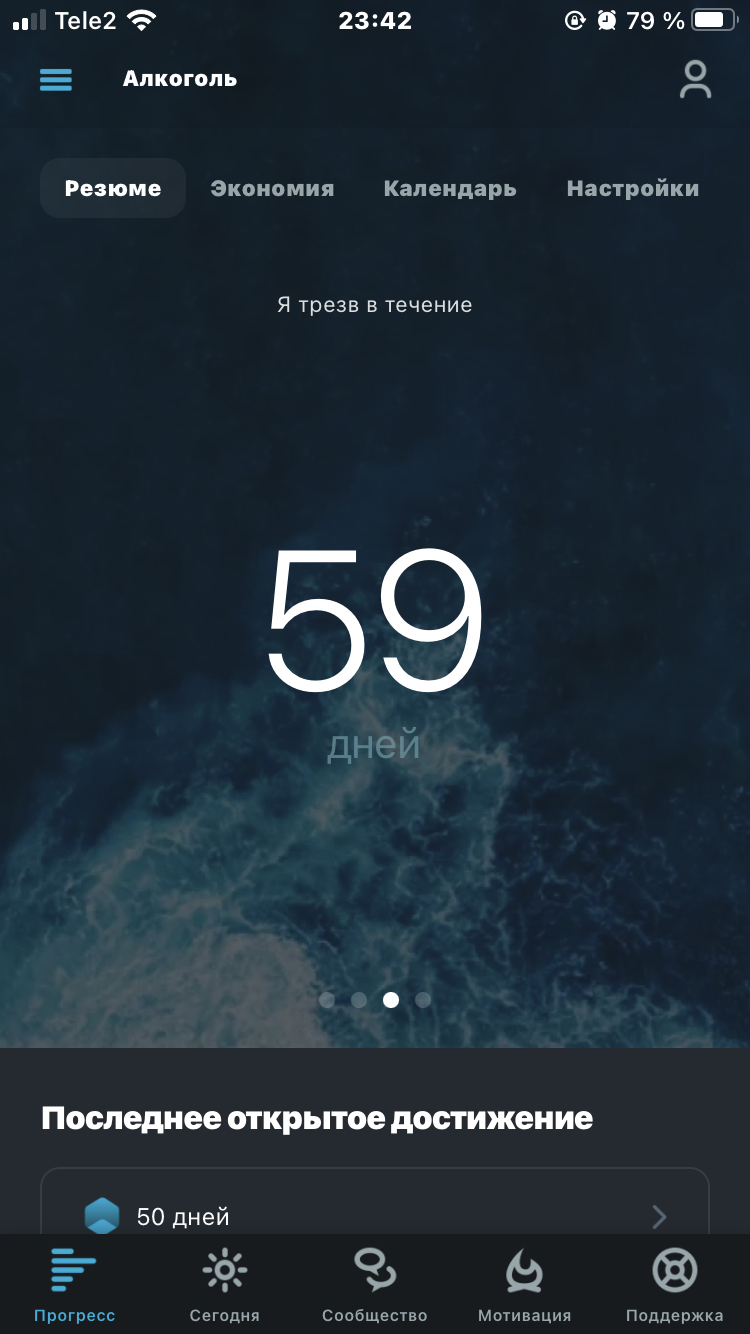Go to the Мотивация section
This screenshot has width=750, height=1334.
pos(524,1285)
